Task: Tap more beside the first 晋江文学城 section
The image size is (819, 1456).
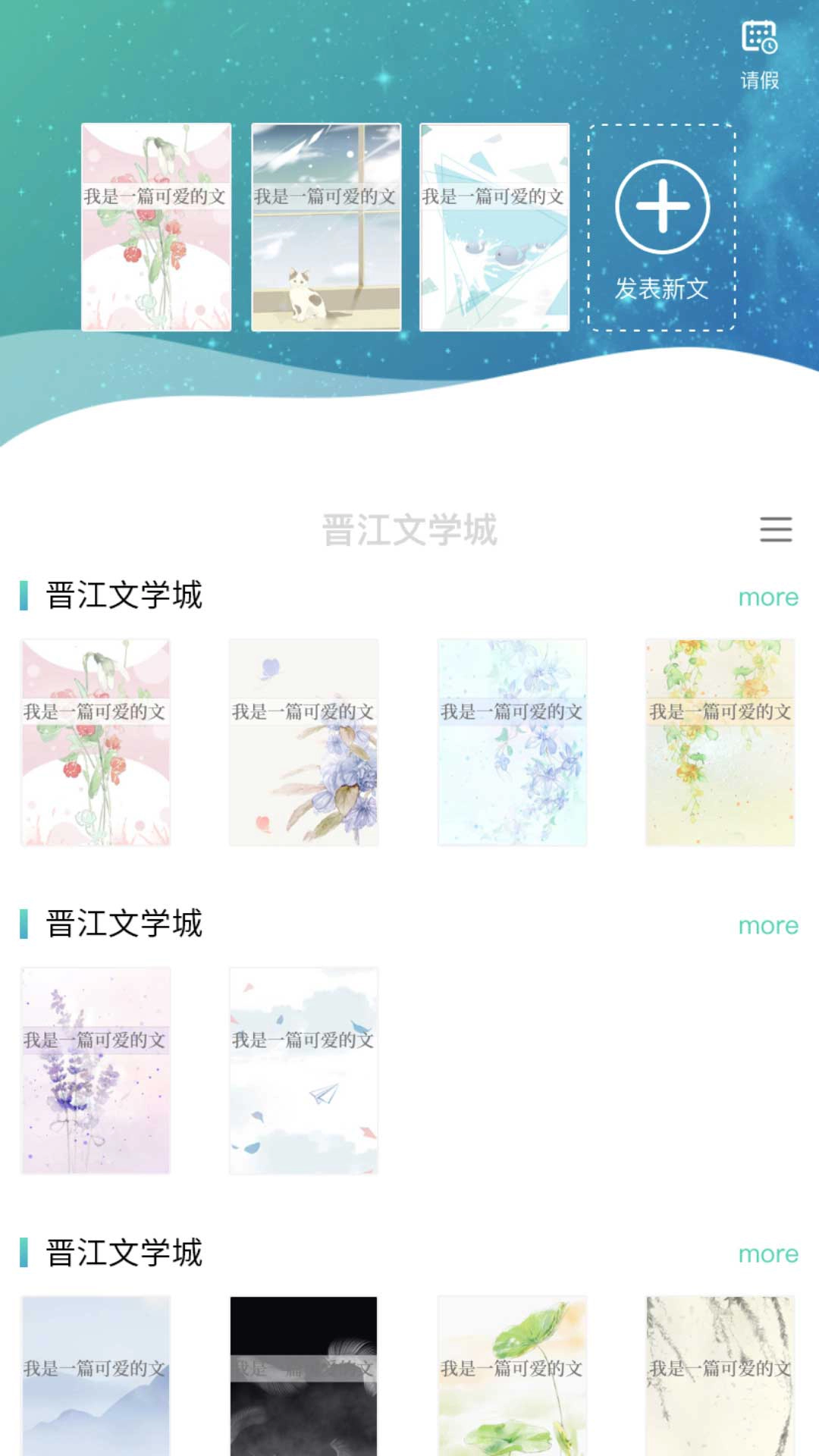Action: click(768, 598)
